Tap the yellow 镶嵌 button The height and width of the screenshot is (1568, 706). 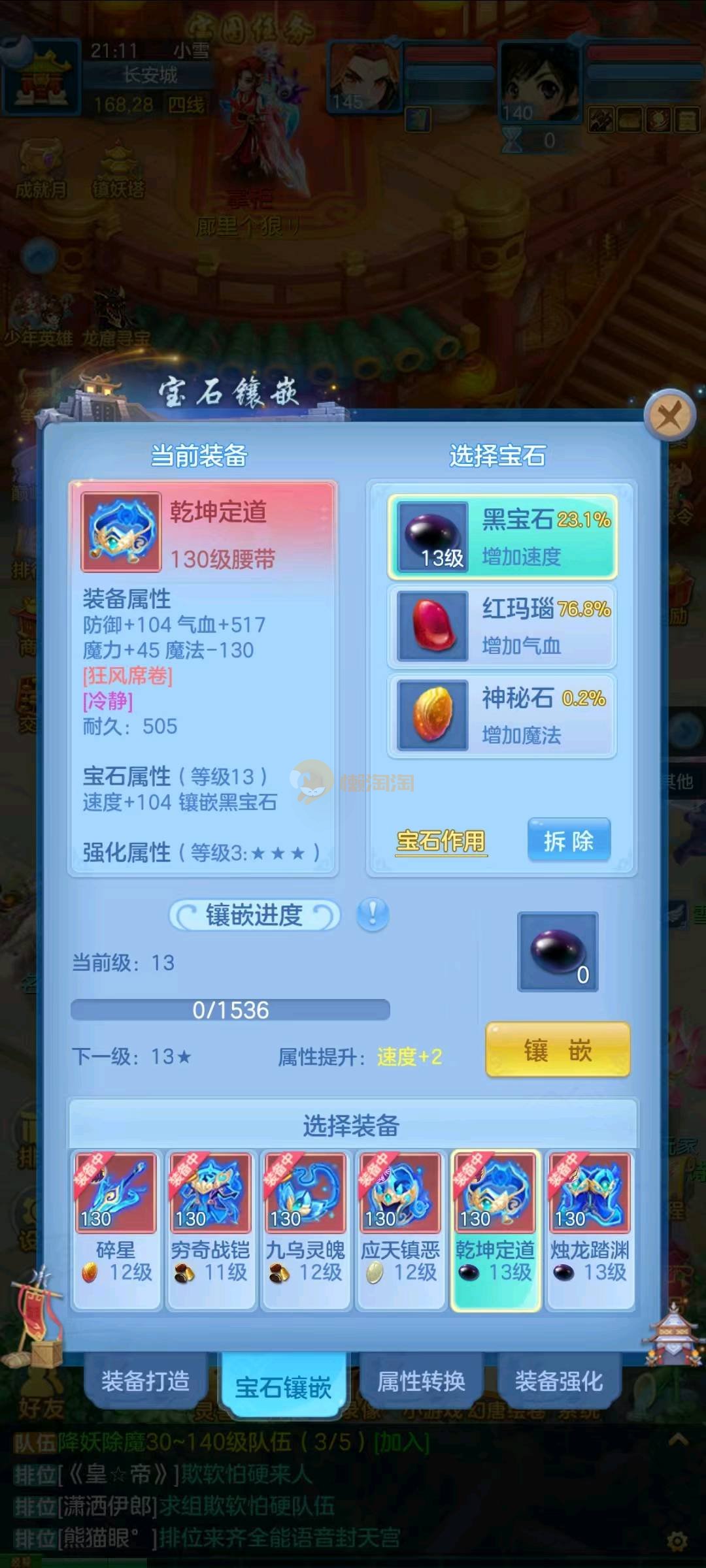click(558, 1051)
